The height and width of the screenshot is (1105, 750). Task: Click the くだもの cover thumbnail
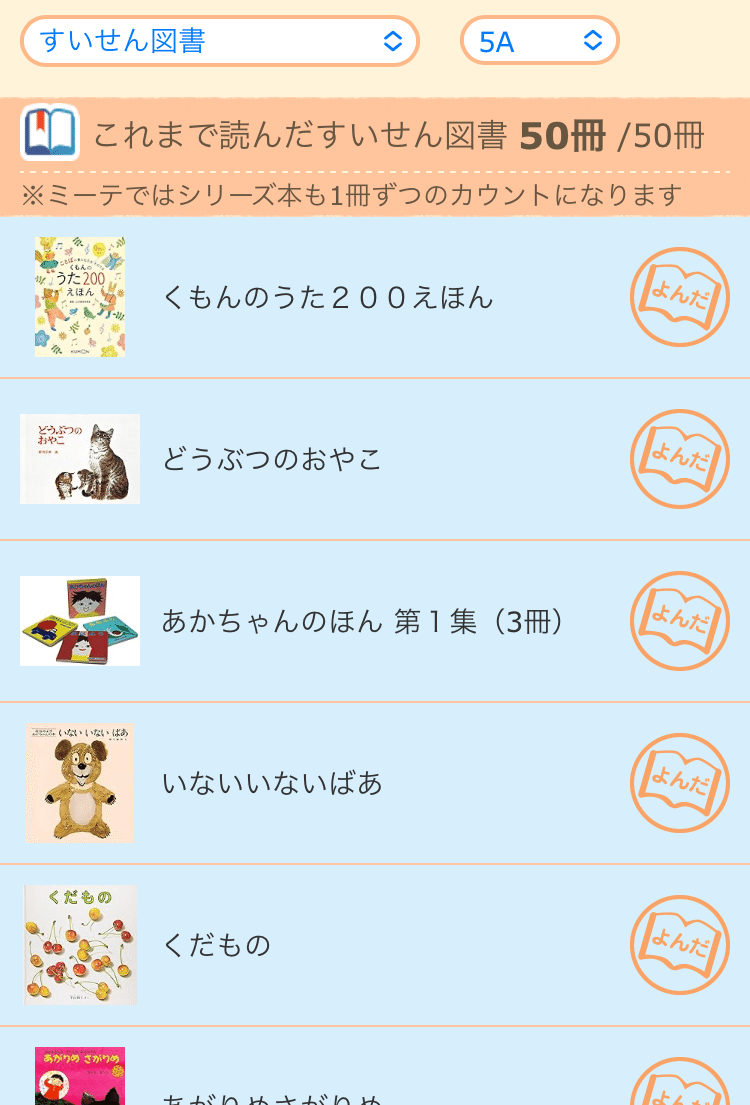[80, 944]
